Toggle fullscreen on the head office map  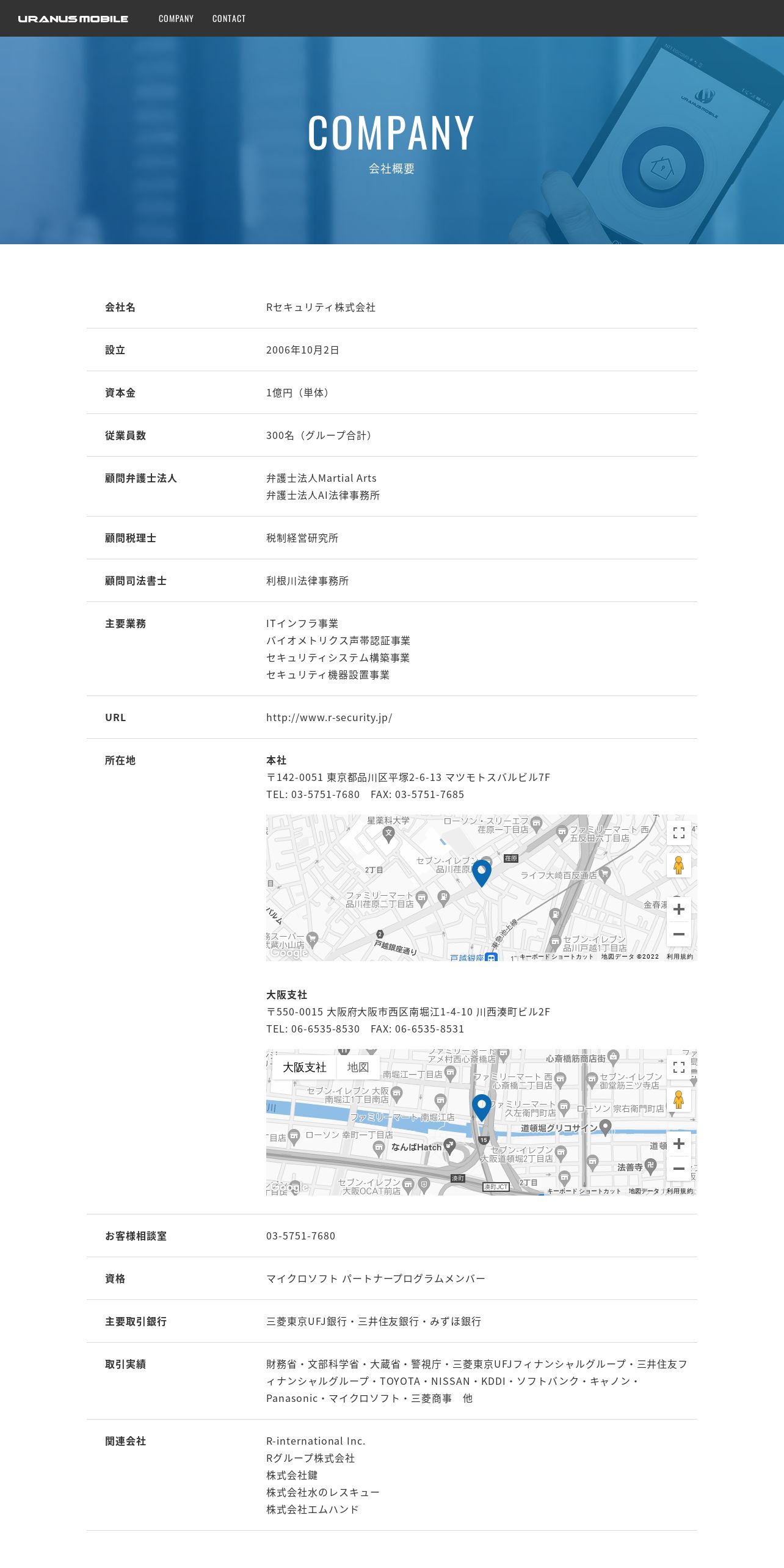tap(678, 833)
